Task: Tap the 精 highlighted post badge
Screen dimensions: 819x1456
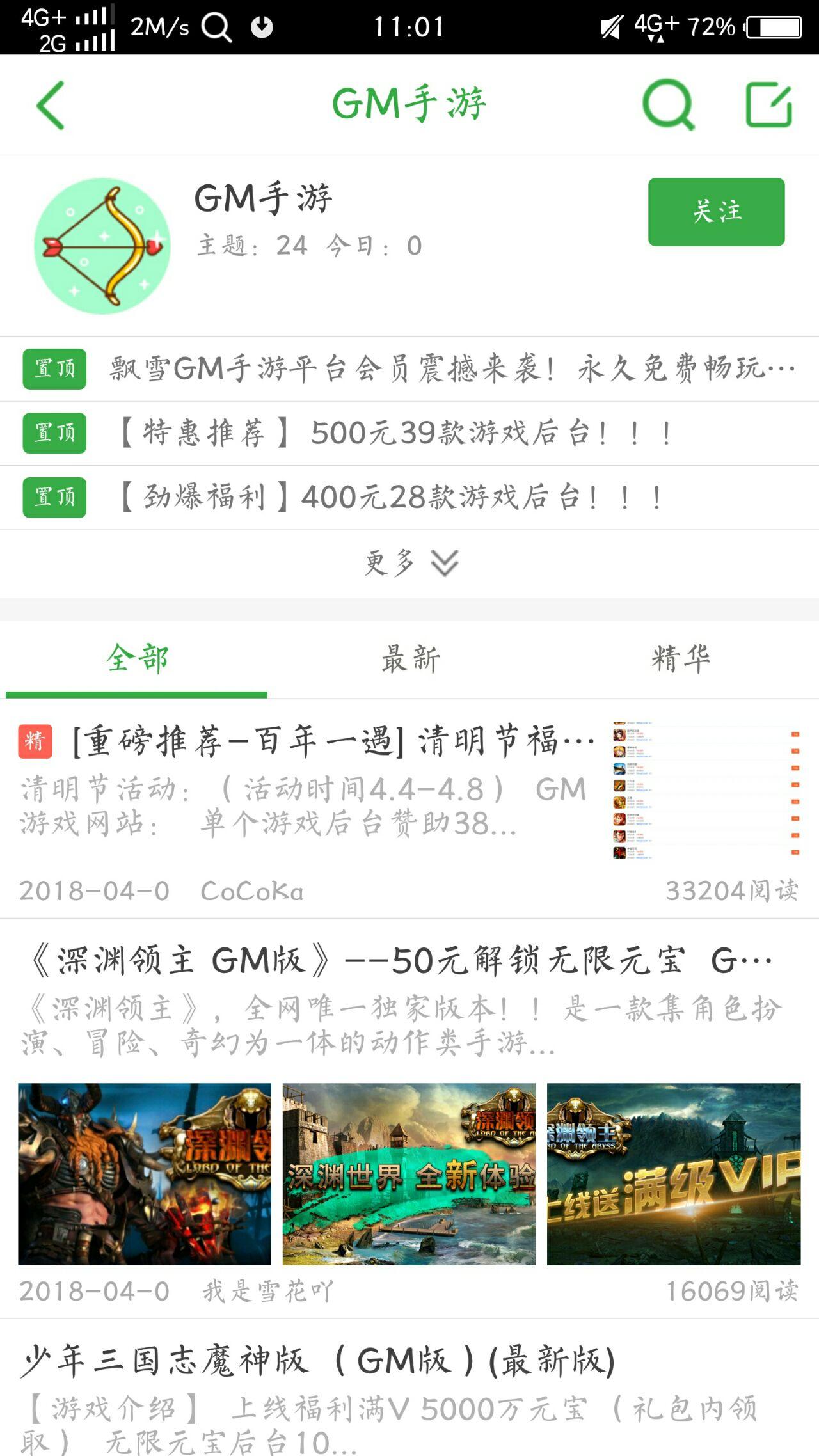Action: (35, 743)
